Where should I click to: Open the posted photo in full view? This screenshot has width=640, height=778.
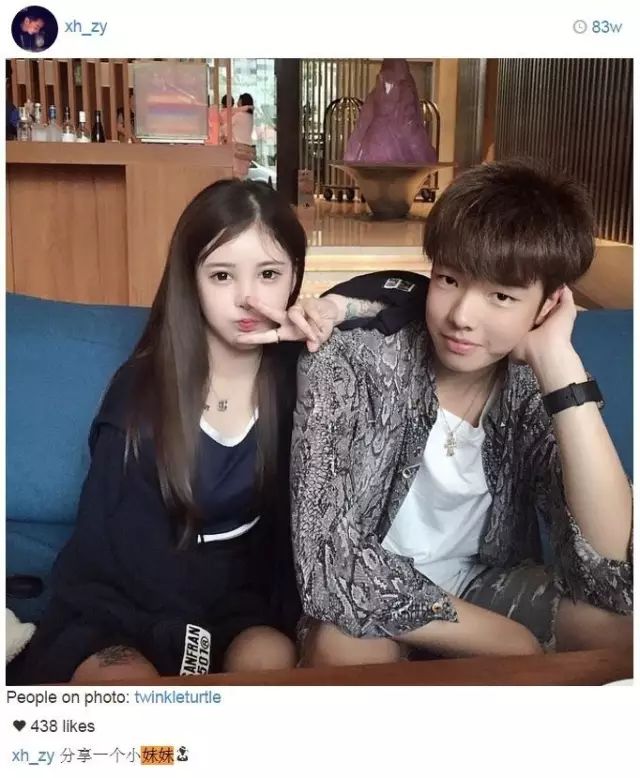click(319, 370)
